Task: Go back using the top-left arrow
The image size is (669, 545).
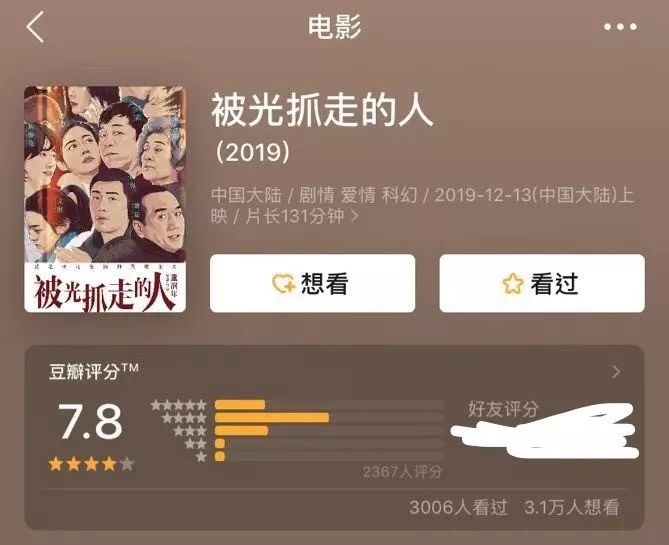Action: [36, 27]
